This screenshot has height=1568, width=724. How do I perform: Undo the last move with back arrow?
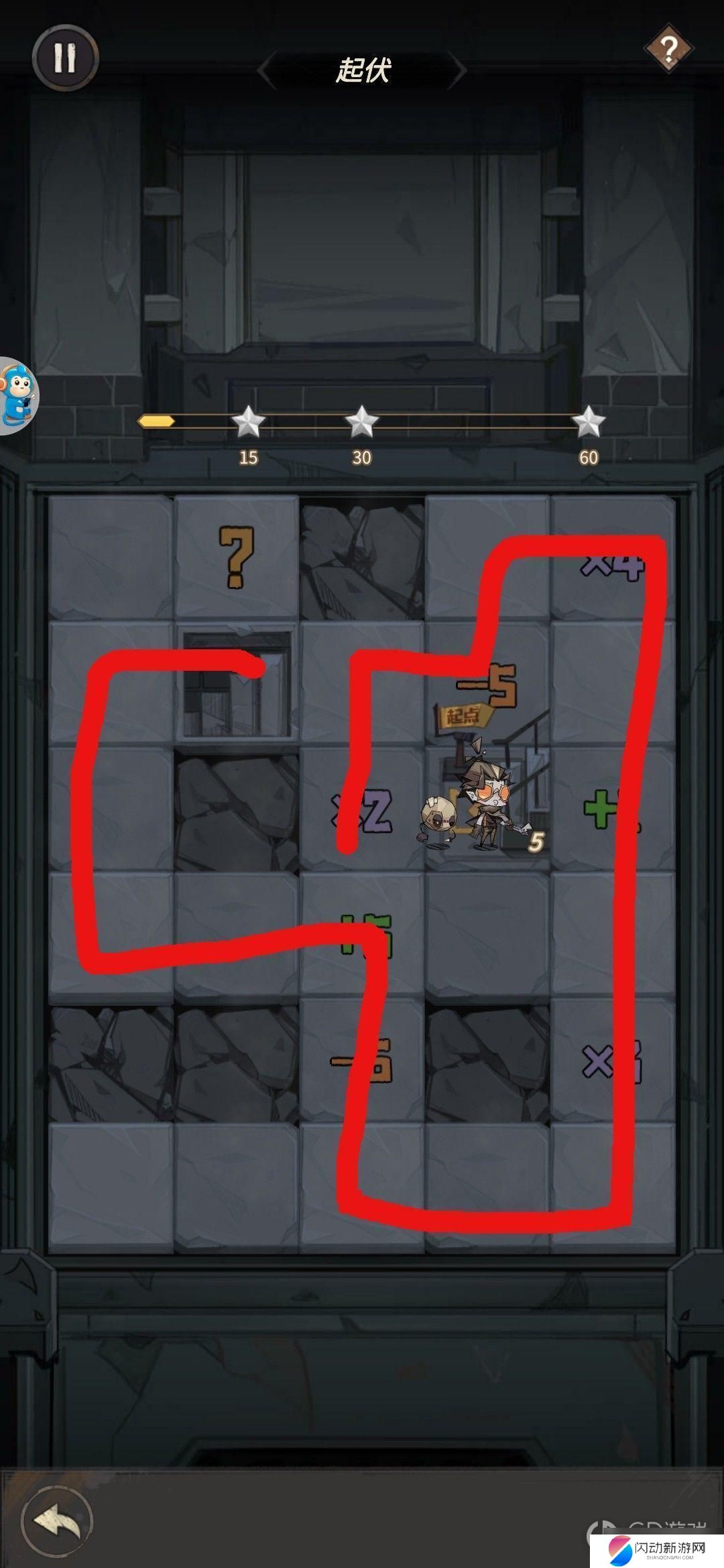[x=56, y=1521]
